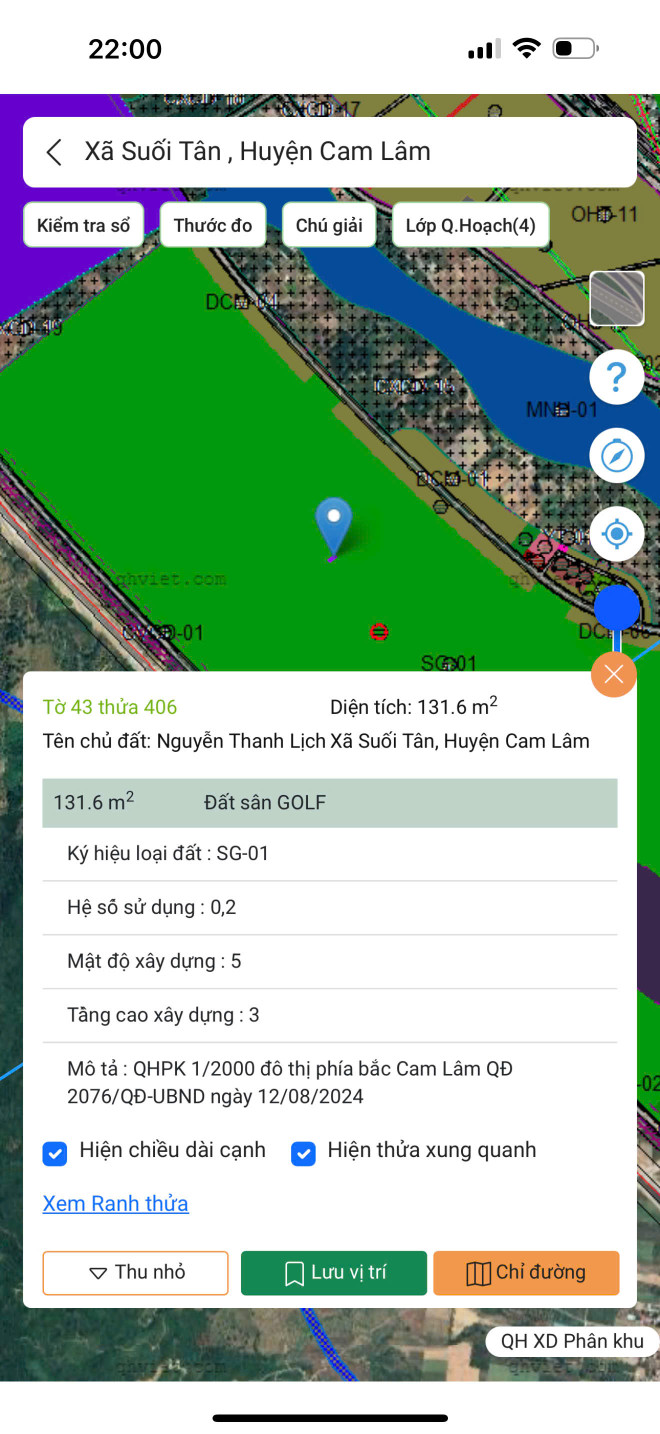Tap the blue opacity slider handle
This screenshot has width=660, height=1434.
click(x=616, y=607)
